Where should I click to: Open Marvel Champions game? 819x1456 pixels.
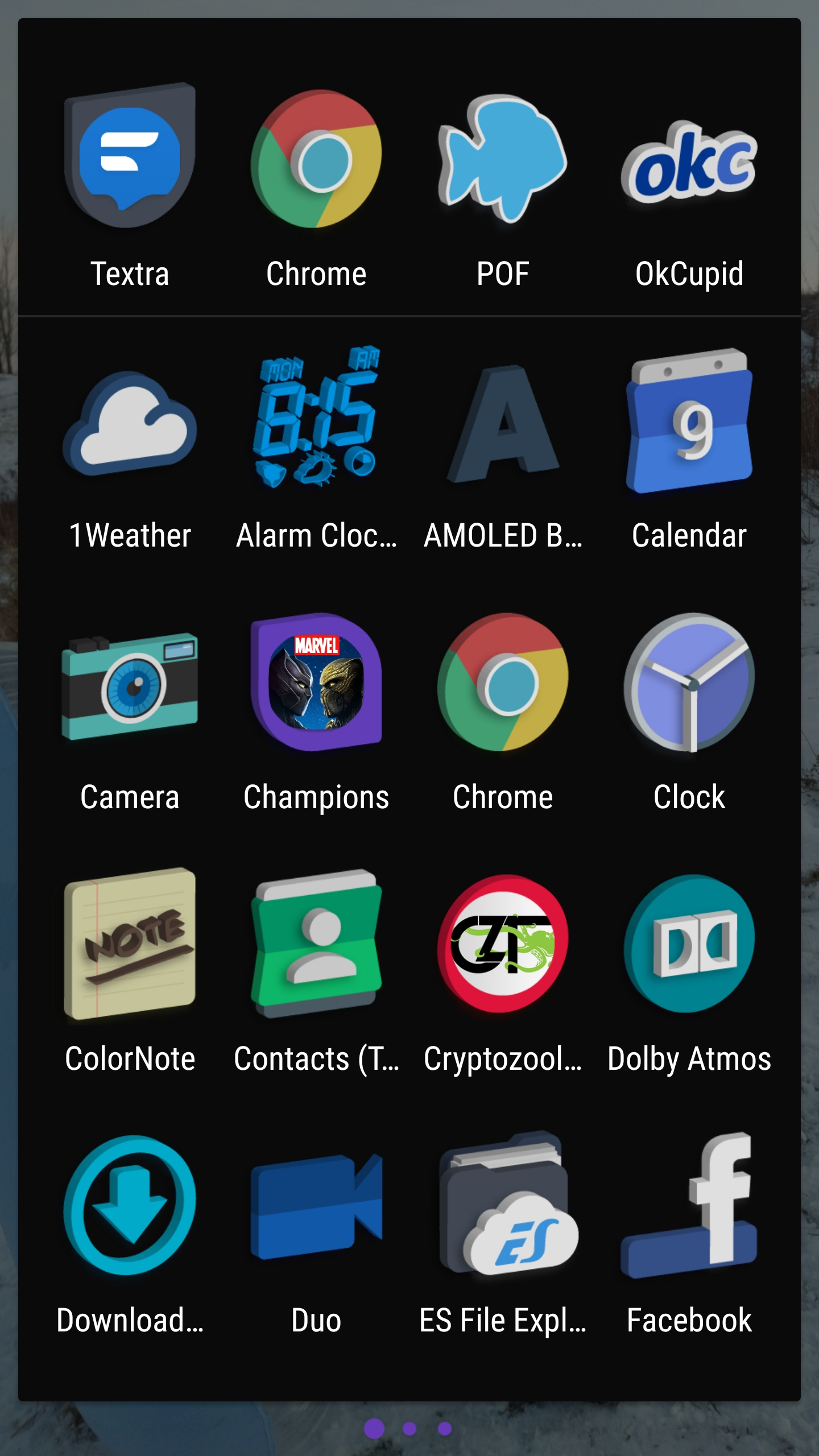316,682
